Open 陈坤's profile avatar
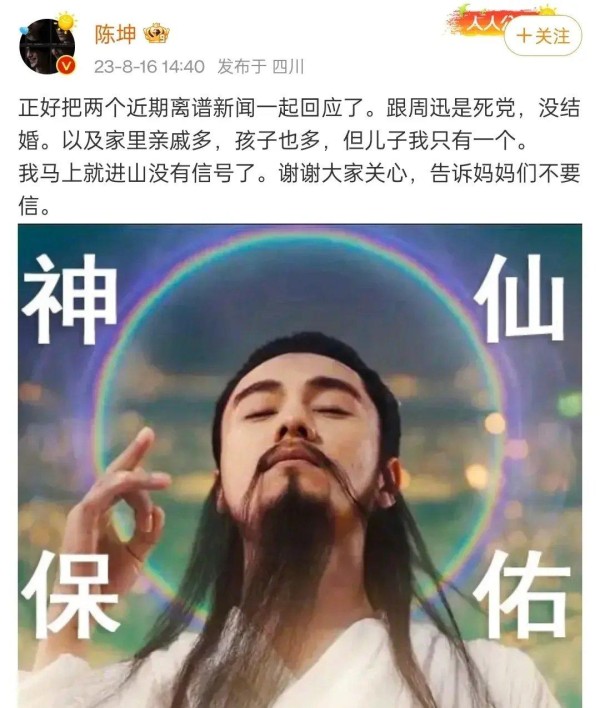 (x=46, y=46)
